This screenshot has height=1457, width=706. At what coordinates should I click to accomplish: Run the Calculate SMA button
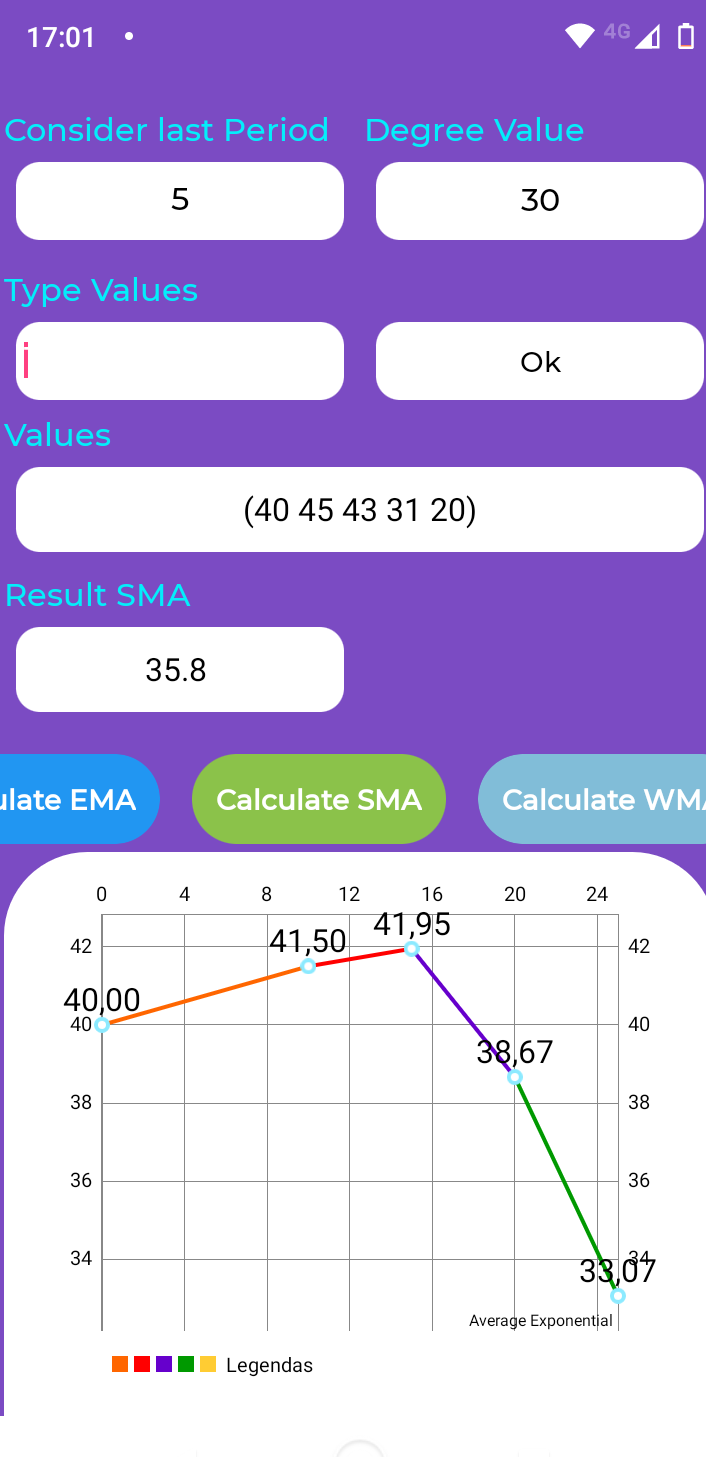319,799
